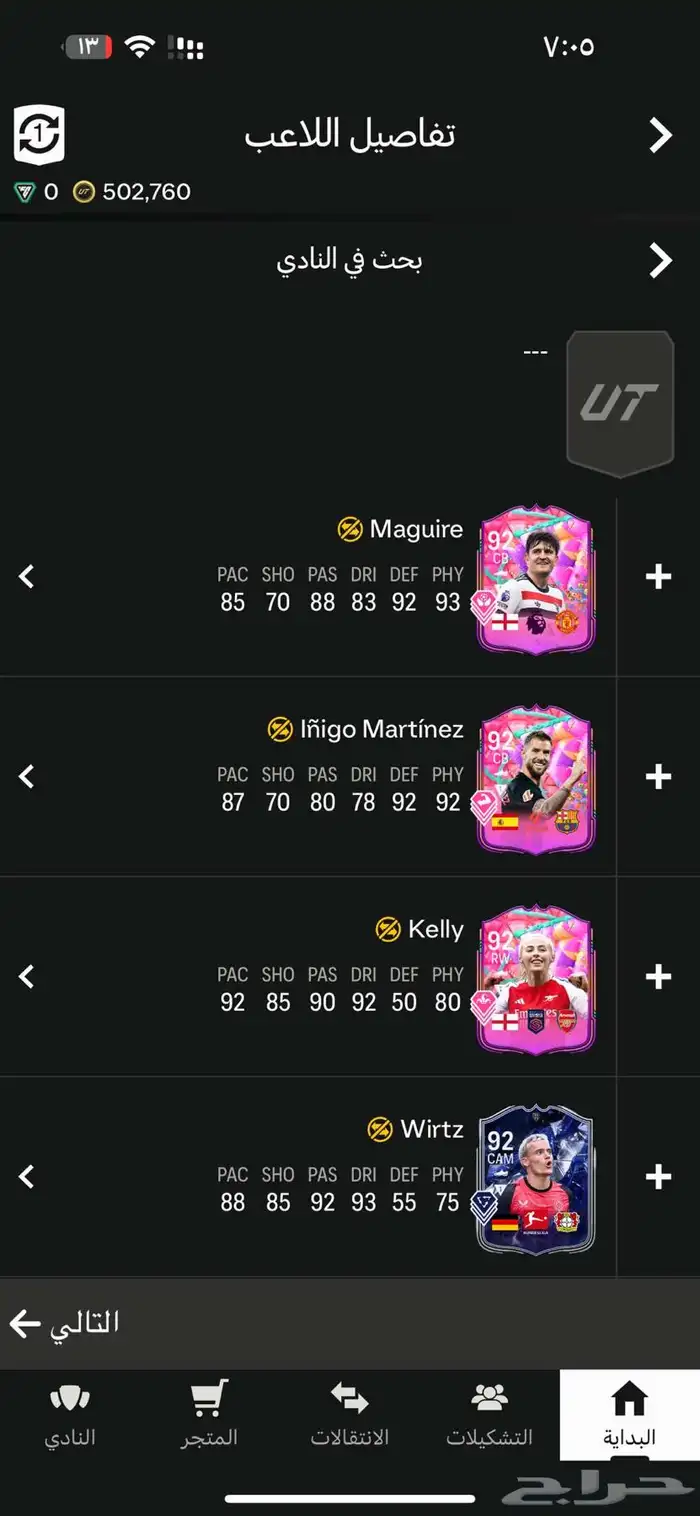700x1516 pixels.
Task: Go back from player details header
Action: [x=660, y=135]
